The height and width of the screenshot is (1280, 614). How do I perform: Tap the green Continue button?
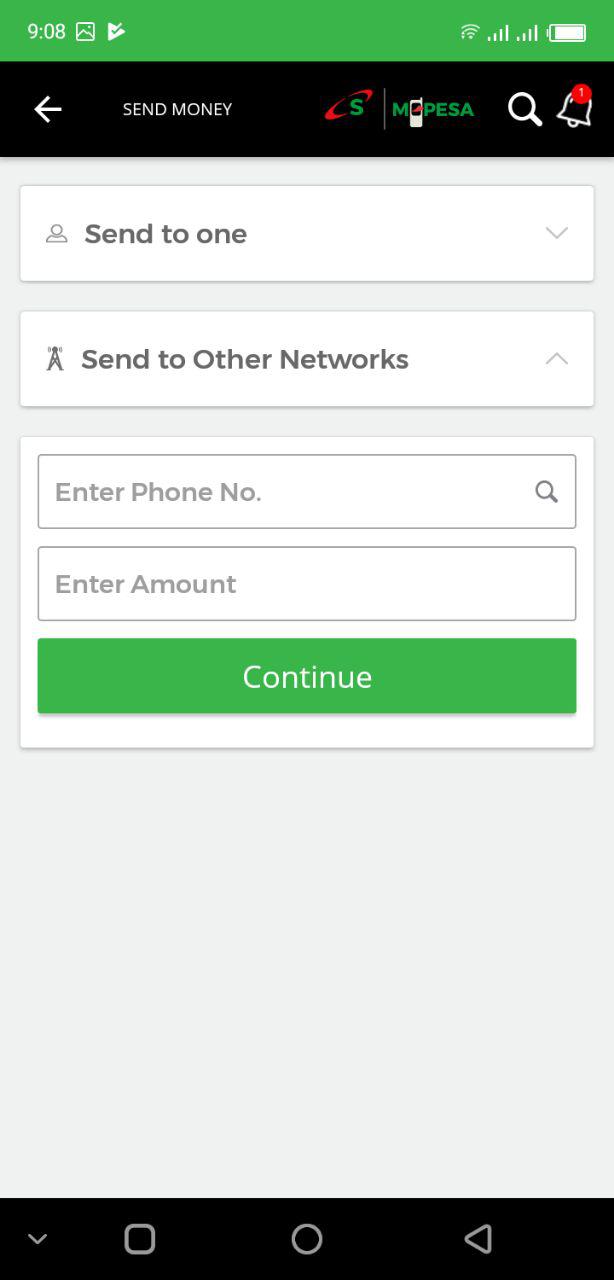click(x=307, y=676)
